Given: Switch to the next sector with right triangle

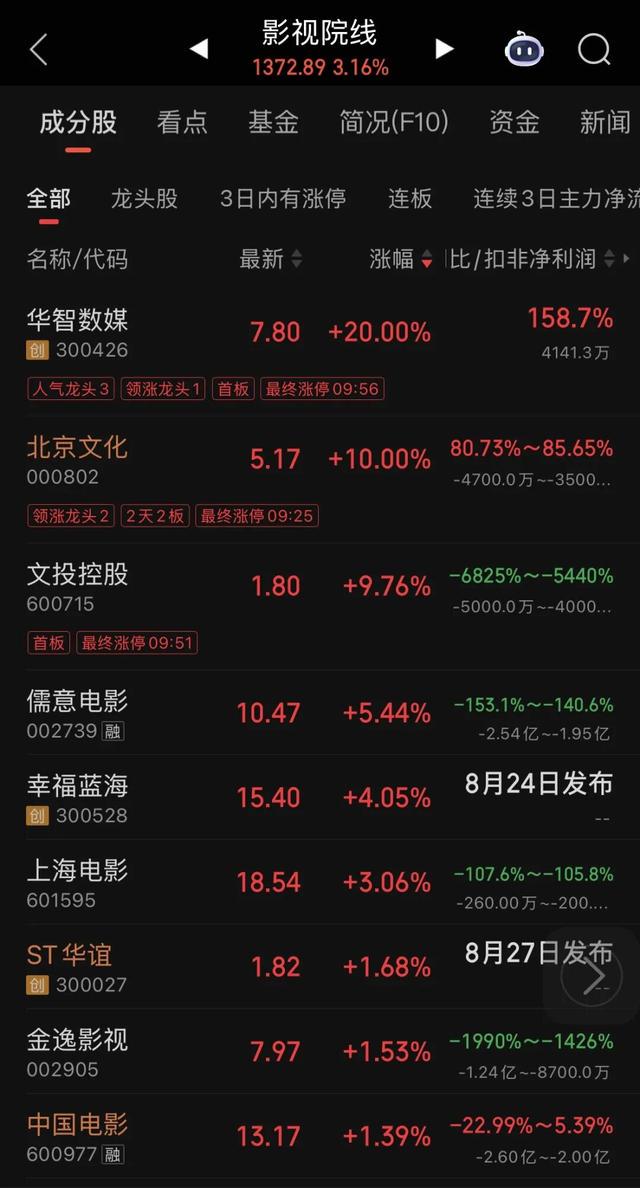Looking at the screenshot, I should 445,49.
